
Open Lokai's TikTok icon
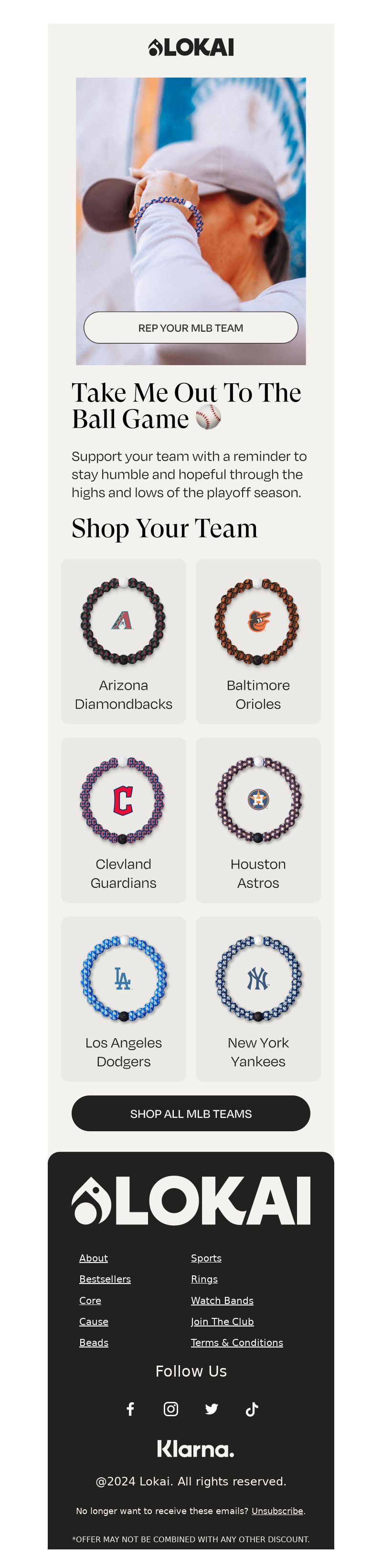[x=252, y=1409]
